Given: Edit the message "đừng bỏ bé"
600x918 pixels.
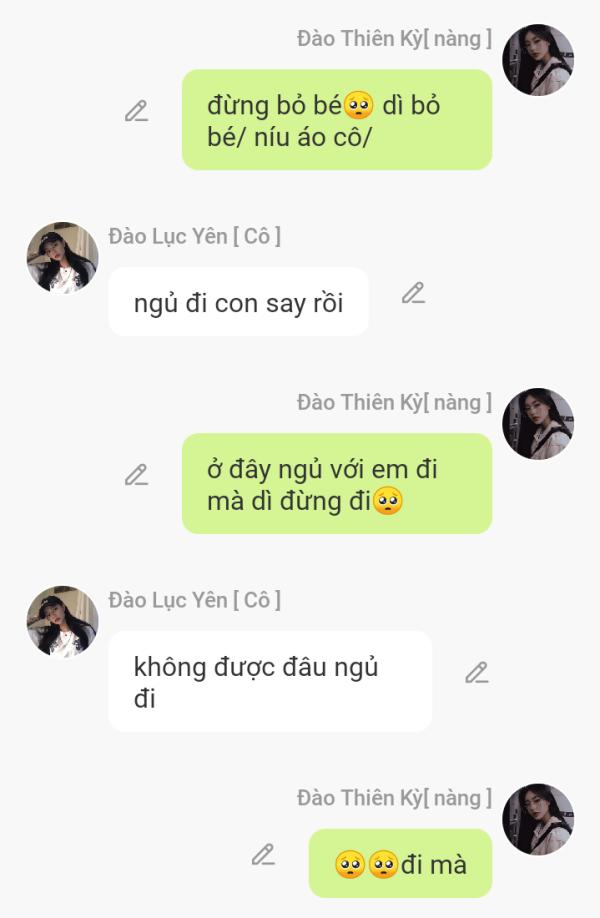Looking at the screenshot, I should pyautogui.click(x=136, y=112).
